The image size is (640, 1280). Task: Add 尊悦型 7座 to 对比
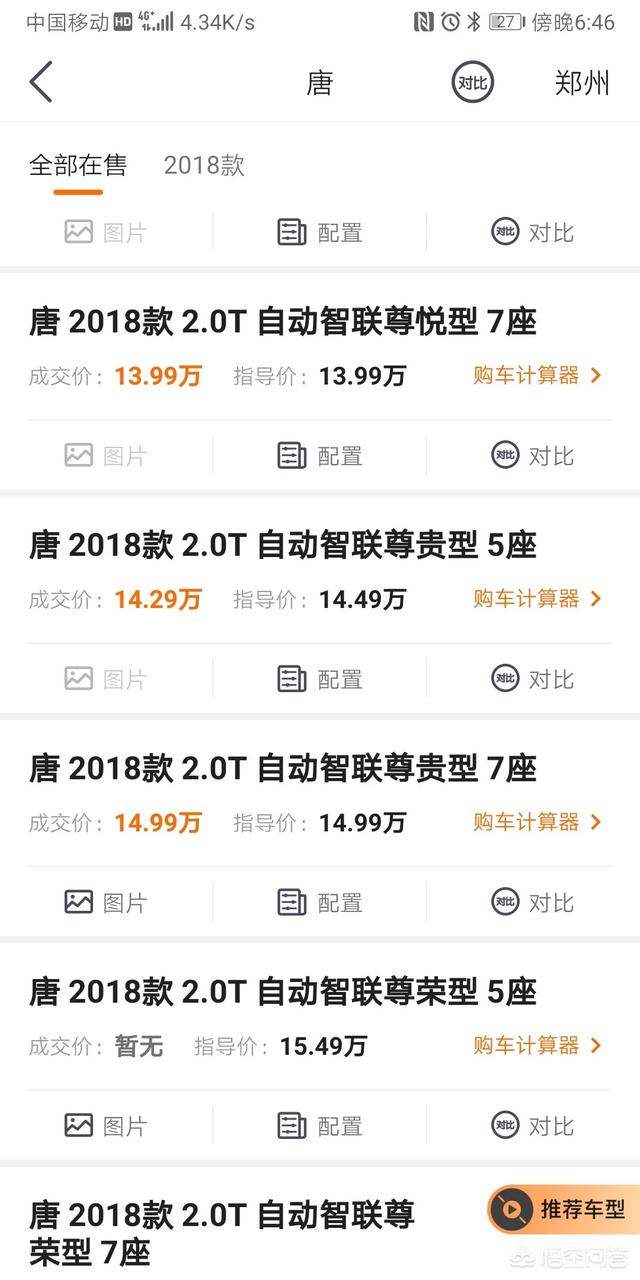click(x=533, y=456)
